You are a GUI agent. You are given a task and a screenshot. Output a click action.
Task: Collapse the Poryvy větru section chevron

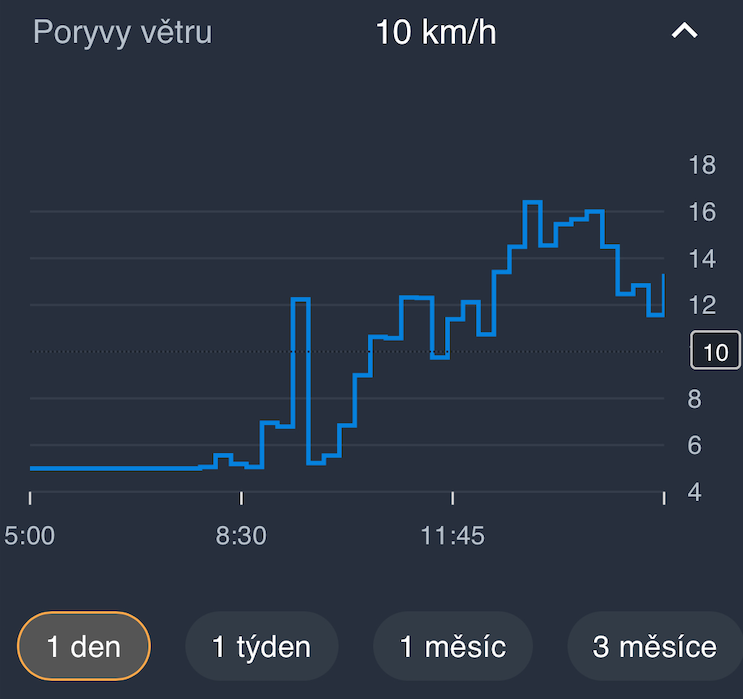(684, 32)
